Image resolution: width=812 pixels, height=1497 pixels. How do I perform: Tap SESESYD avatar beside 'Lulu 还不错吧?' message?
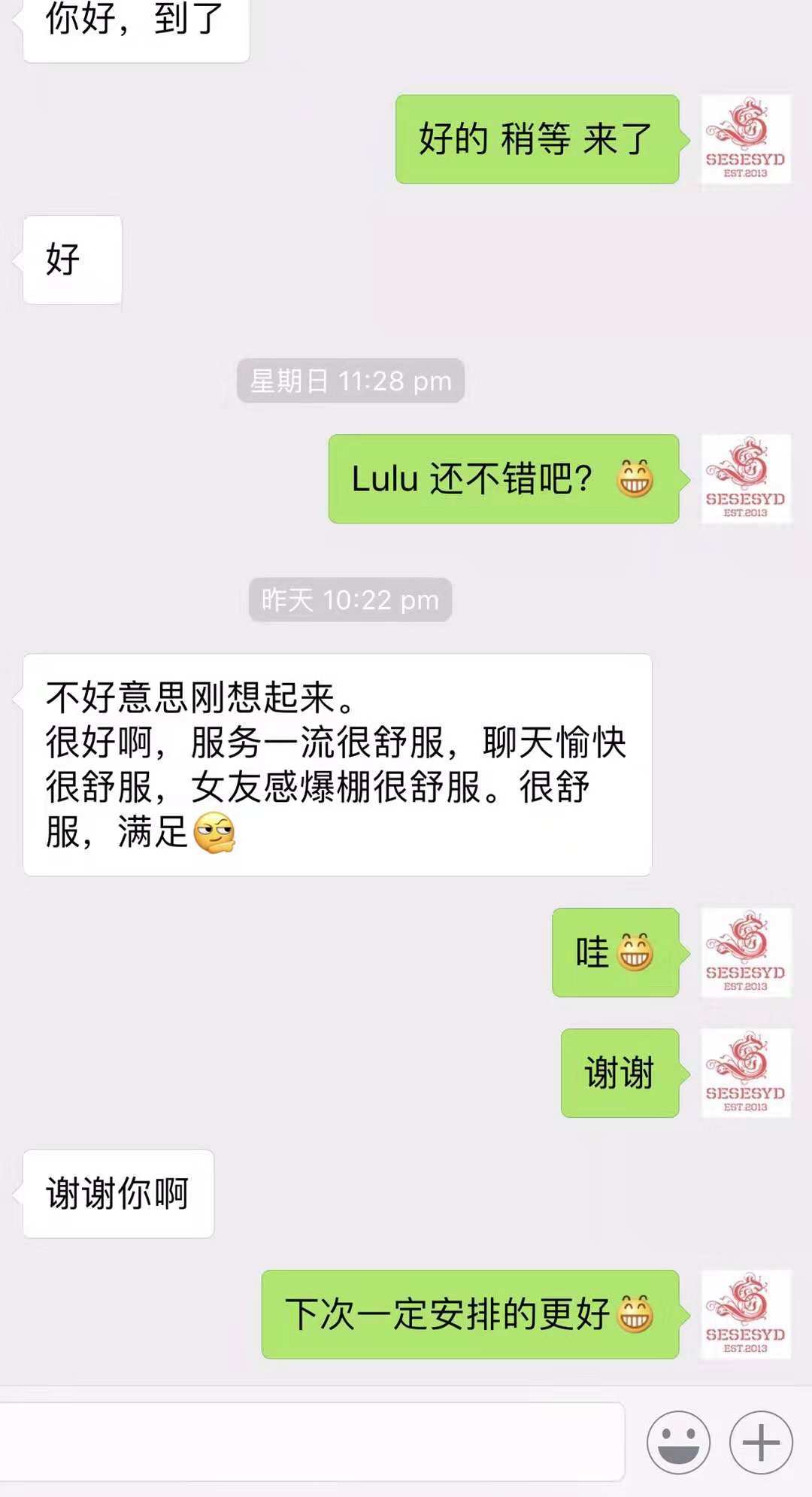click(745, 479)
